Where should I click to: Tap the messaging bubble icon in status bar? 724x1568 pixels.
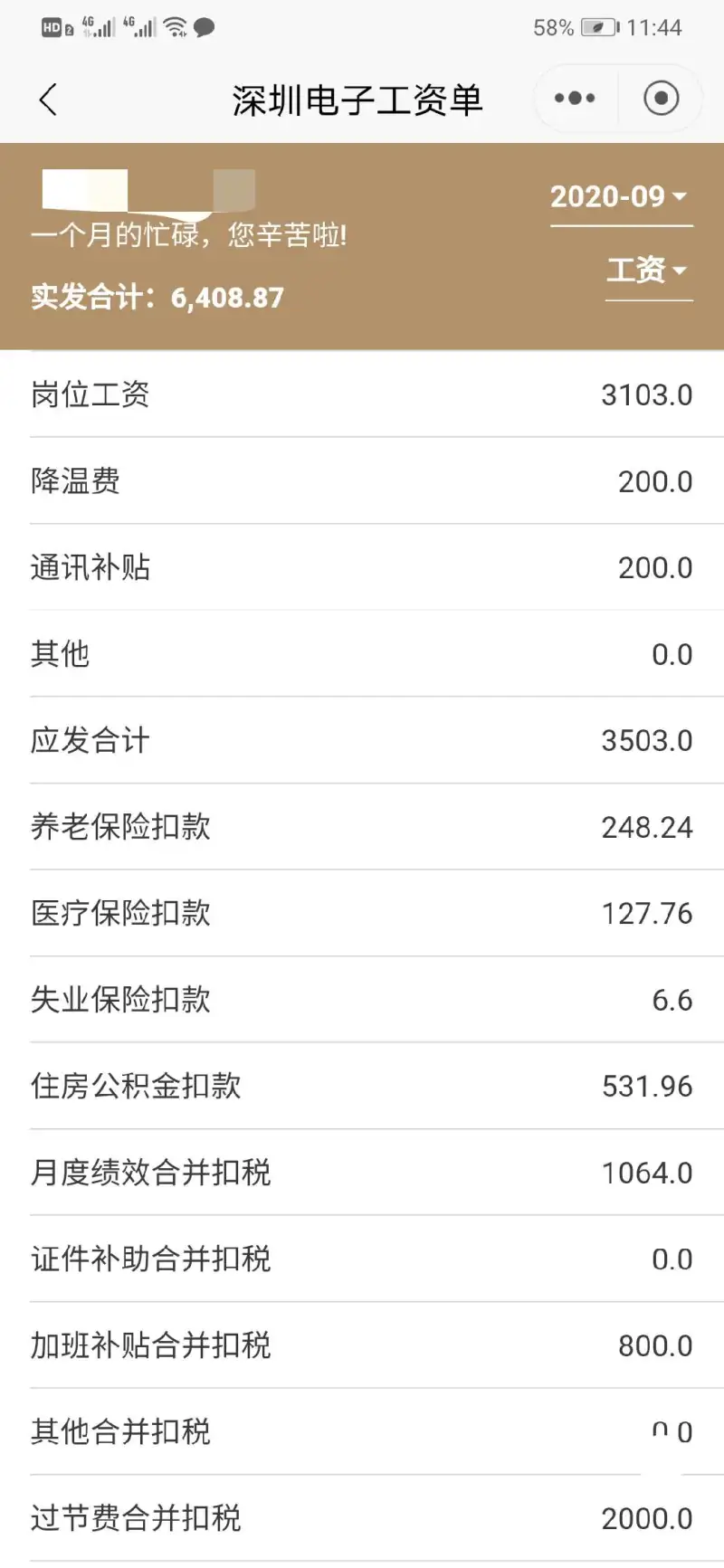pyautogui.click(x=203, y=27)
